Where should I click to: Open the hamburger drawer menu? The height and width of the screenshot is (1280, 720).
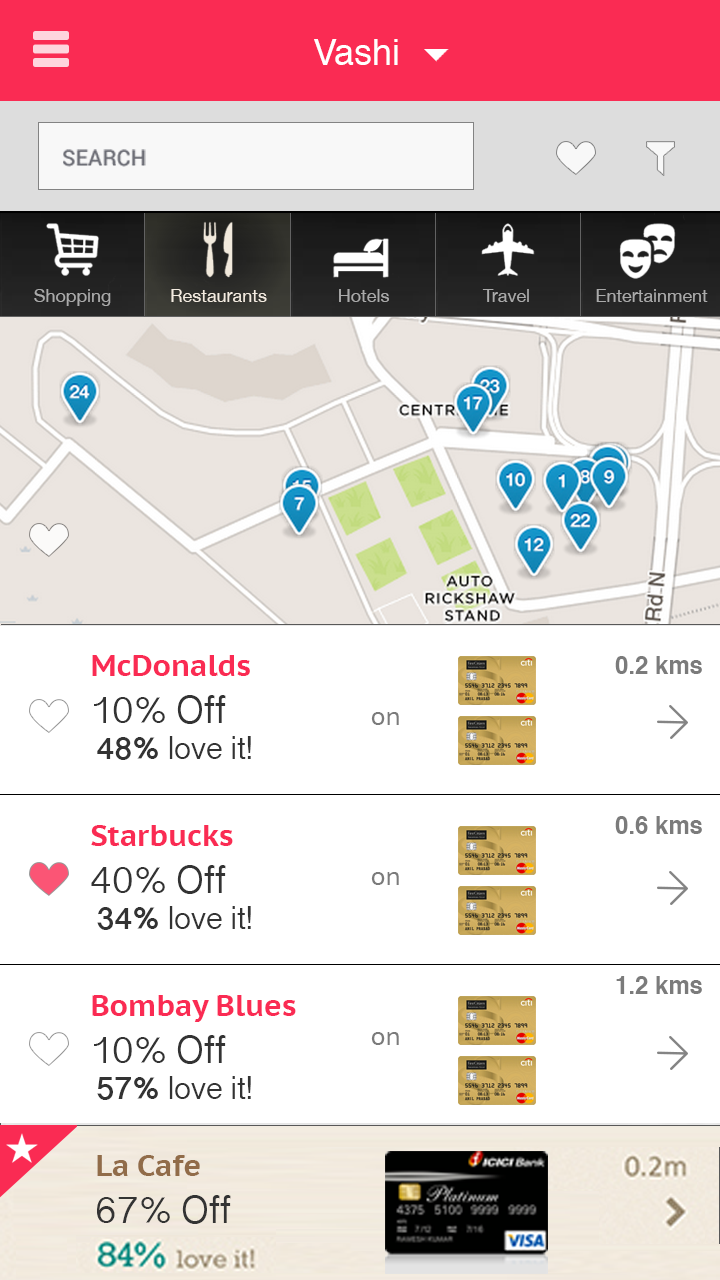[51, 49]
